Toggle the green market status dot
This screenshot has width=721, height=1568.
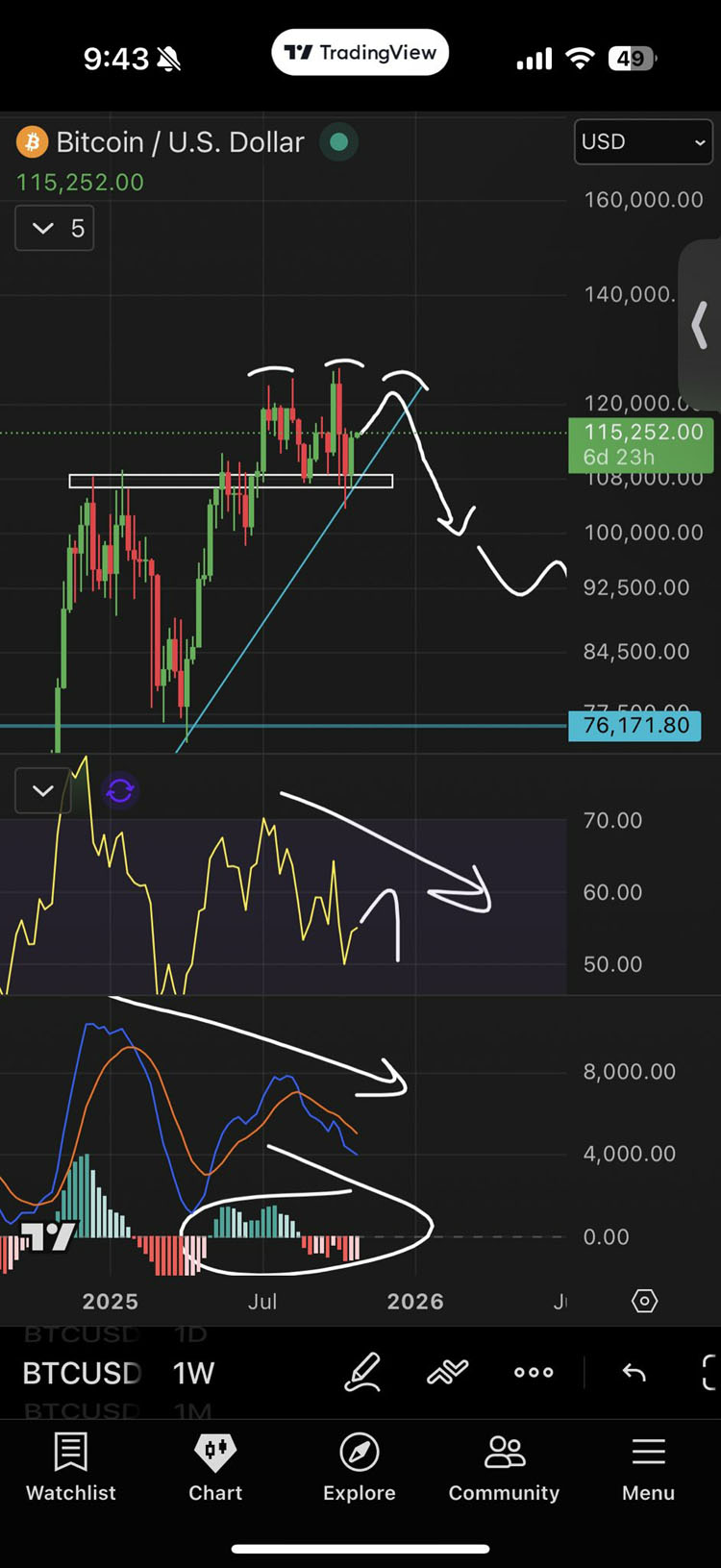[337, 141]
